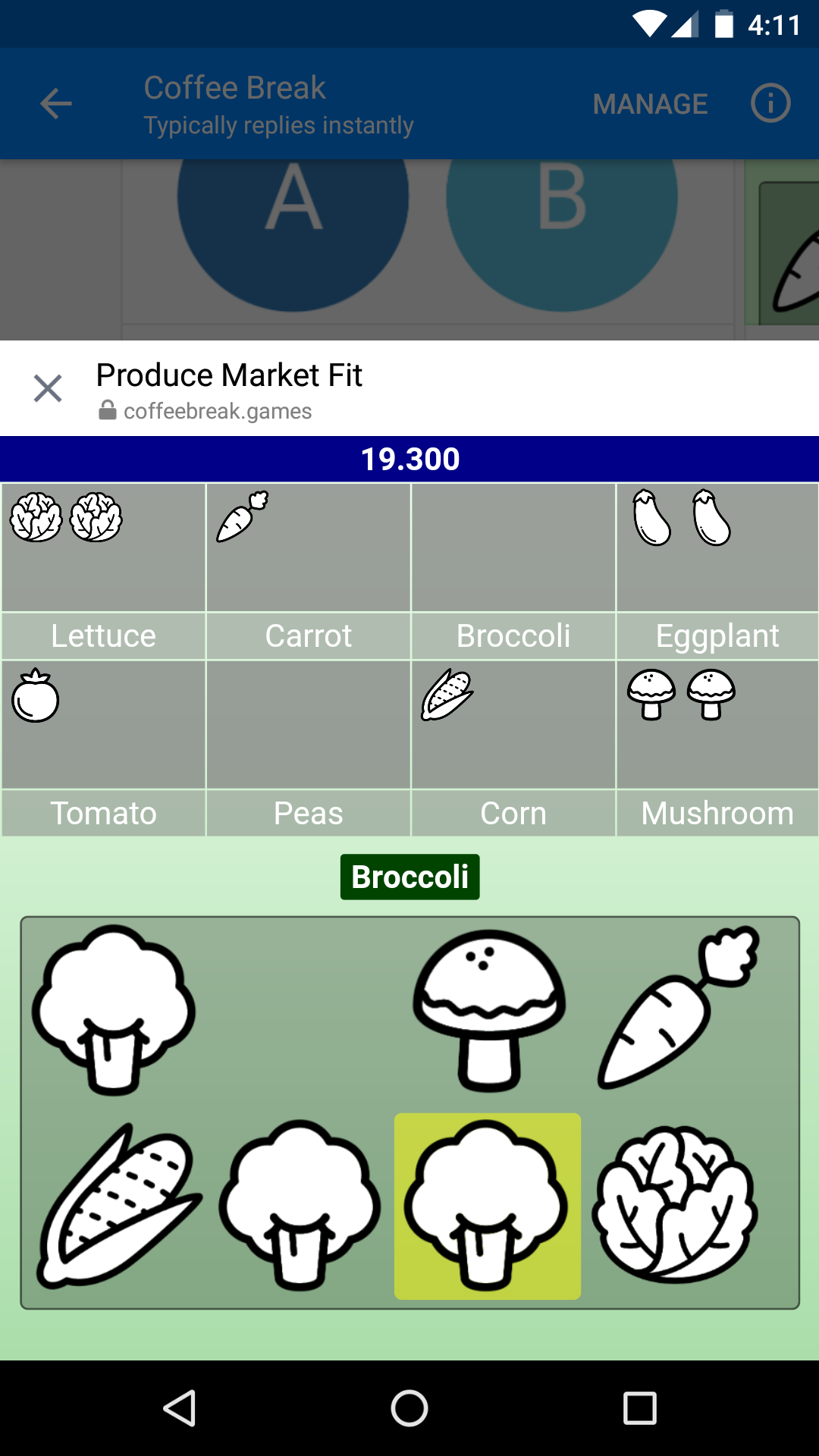Pick the large corn cob in the tray

(x=118, y=1206)
